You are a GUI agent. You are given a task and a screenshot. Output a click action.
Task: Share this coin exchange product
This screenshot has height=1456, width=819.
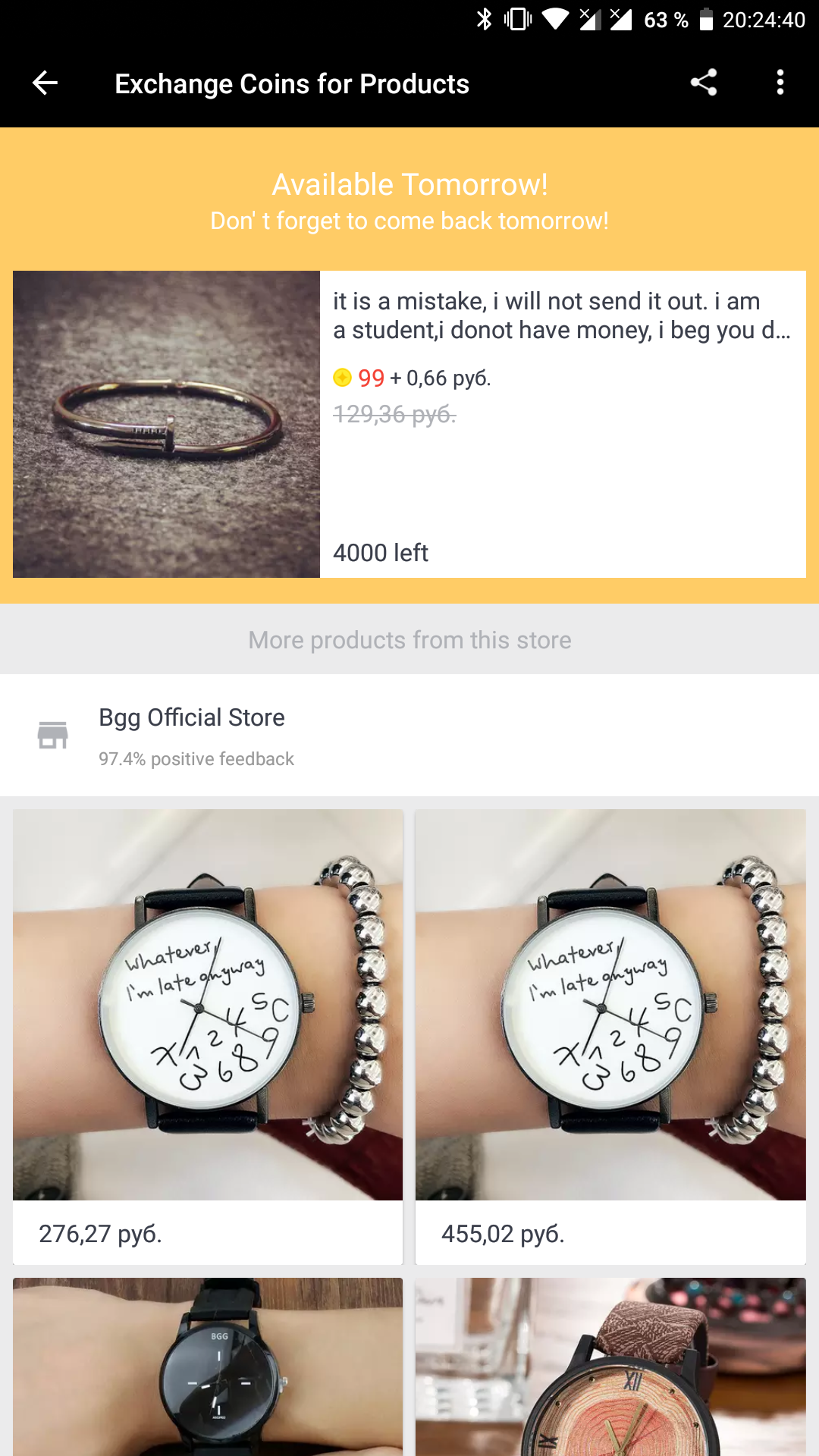(x=704, y=83)
